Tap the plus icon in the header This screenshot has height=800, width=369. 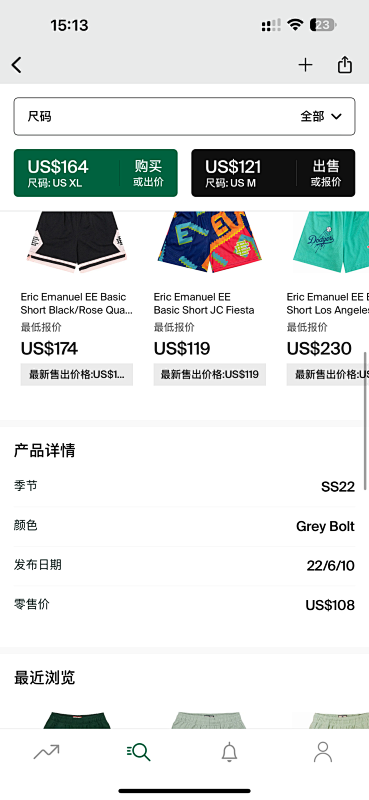(305, 65)
